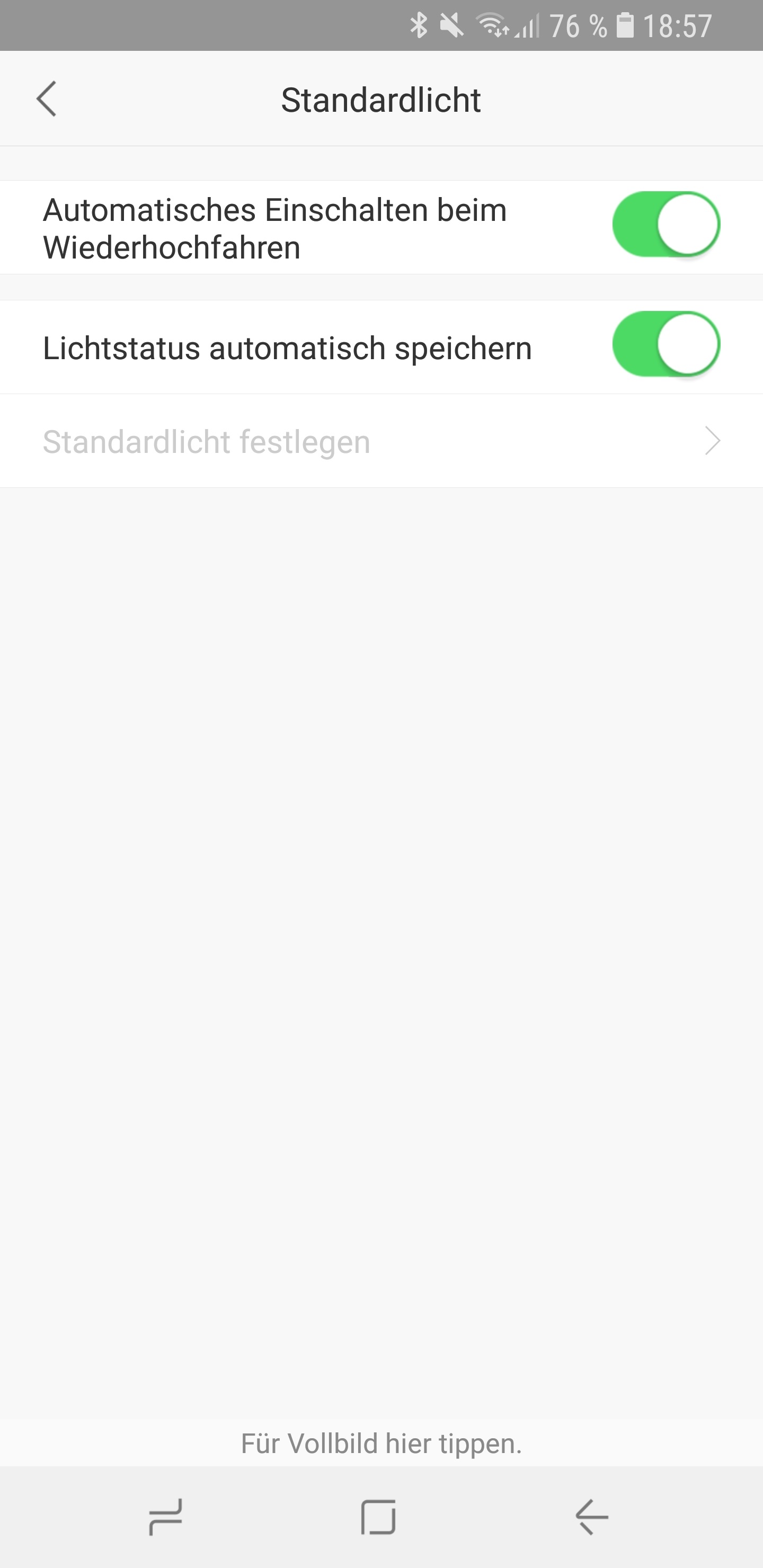Viewport: 763px width, 1568px height.
Task: Open the system recent apps view
Action: click(166, 1517)
